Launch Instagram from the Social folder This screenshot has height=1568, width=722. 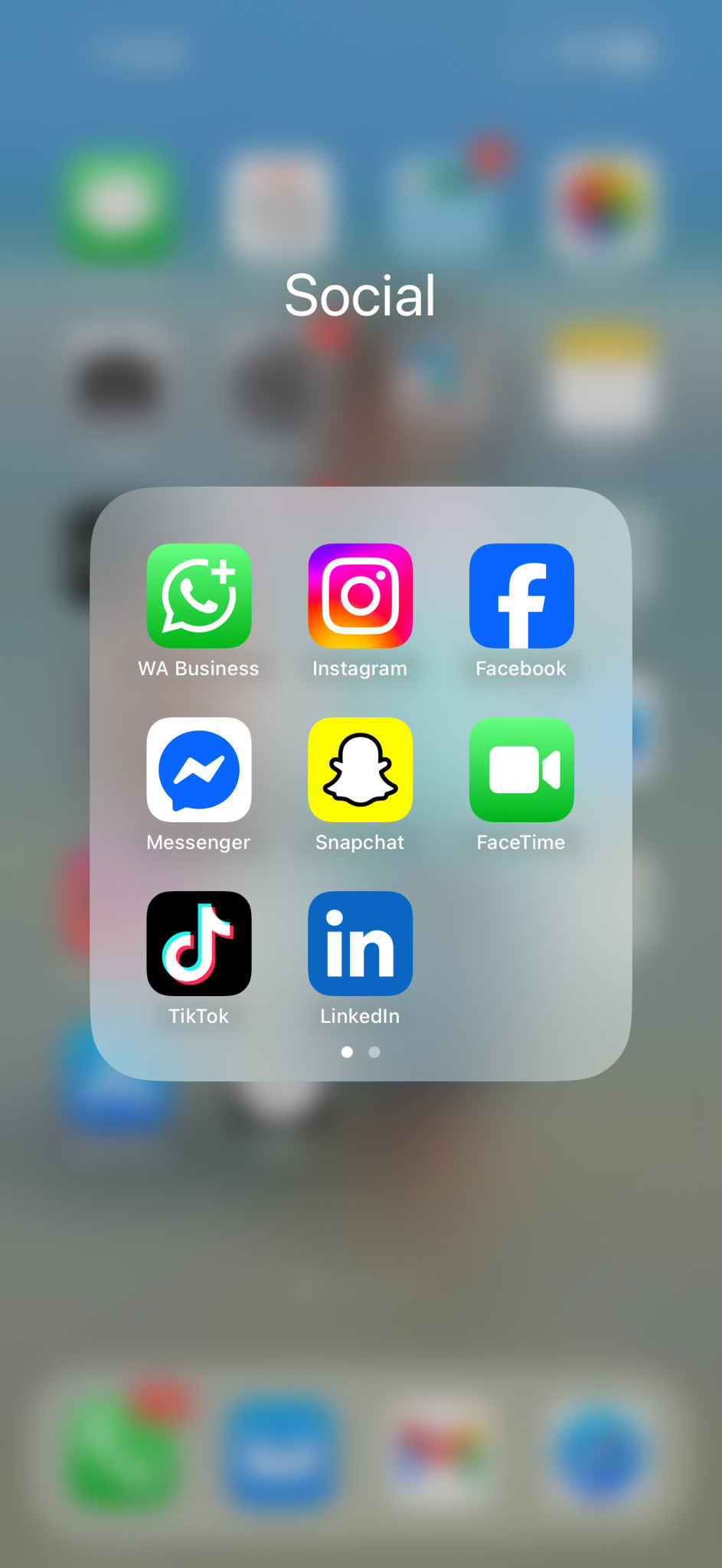tap(360, 596)
